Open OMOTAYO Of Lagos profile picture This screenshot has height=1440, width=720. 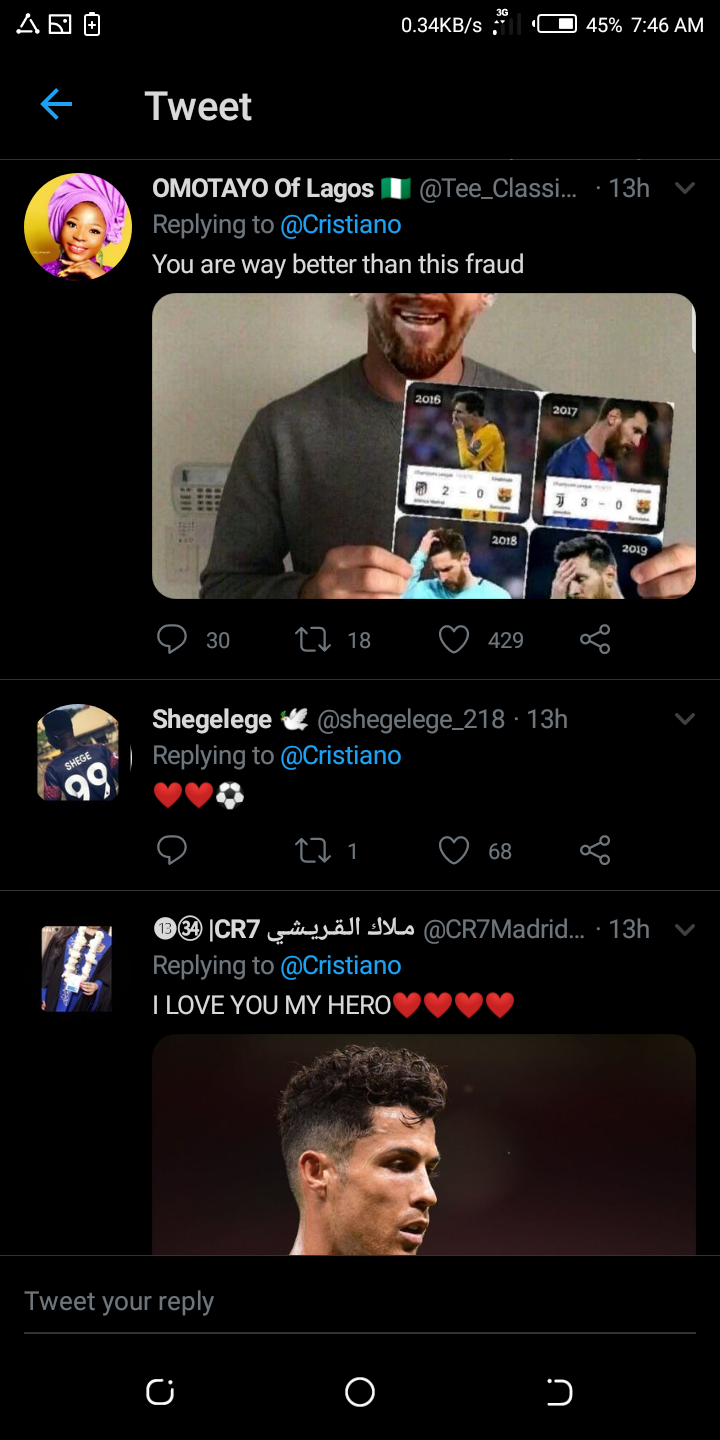(x=78, y=226)
